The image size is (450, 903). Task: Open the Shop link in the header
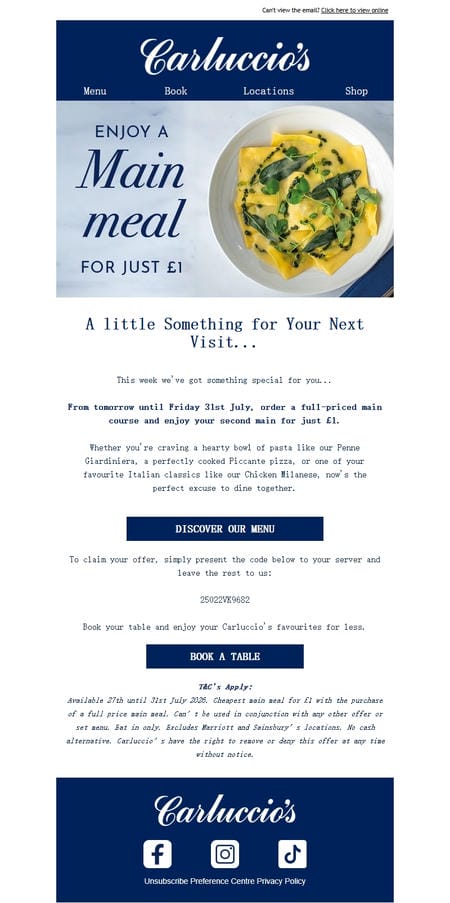click(x=356, y=91)
